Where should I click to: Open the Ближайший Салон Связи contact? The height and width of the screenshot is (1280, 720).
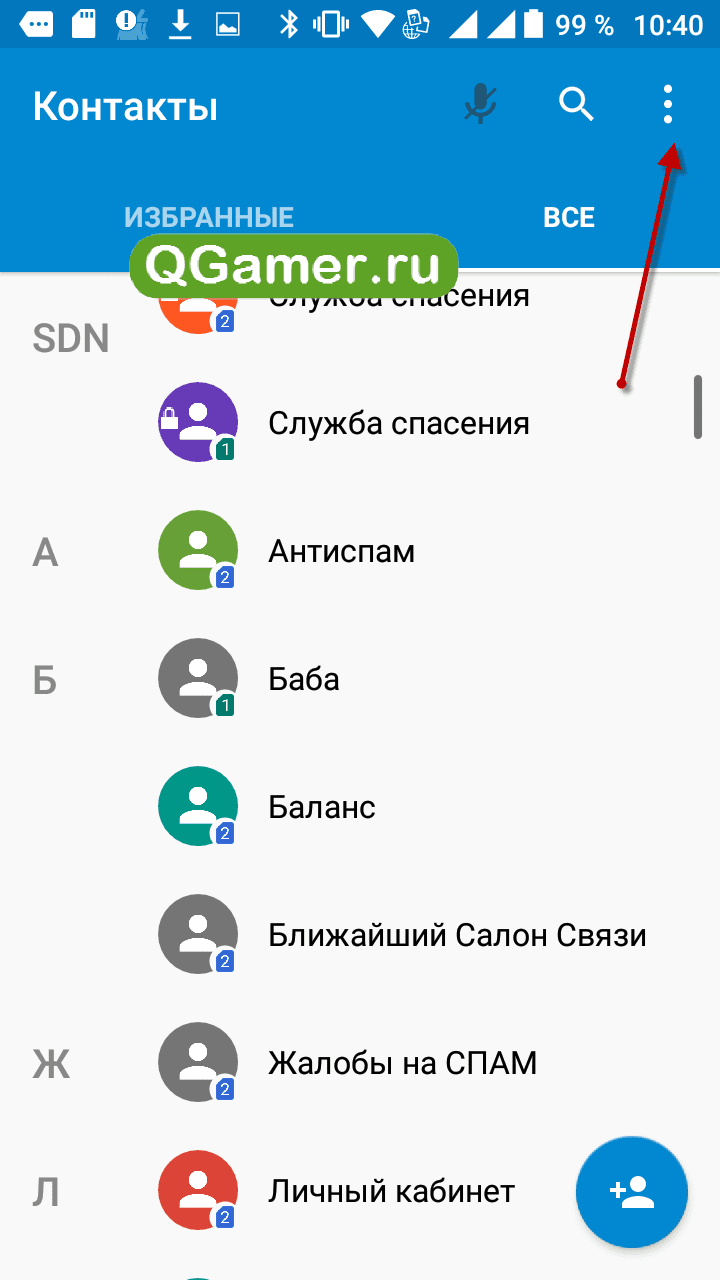[x=360, y=935]
